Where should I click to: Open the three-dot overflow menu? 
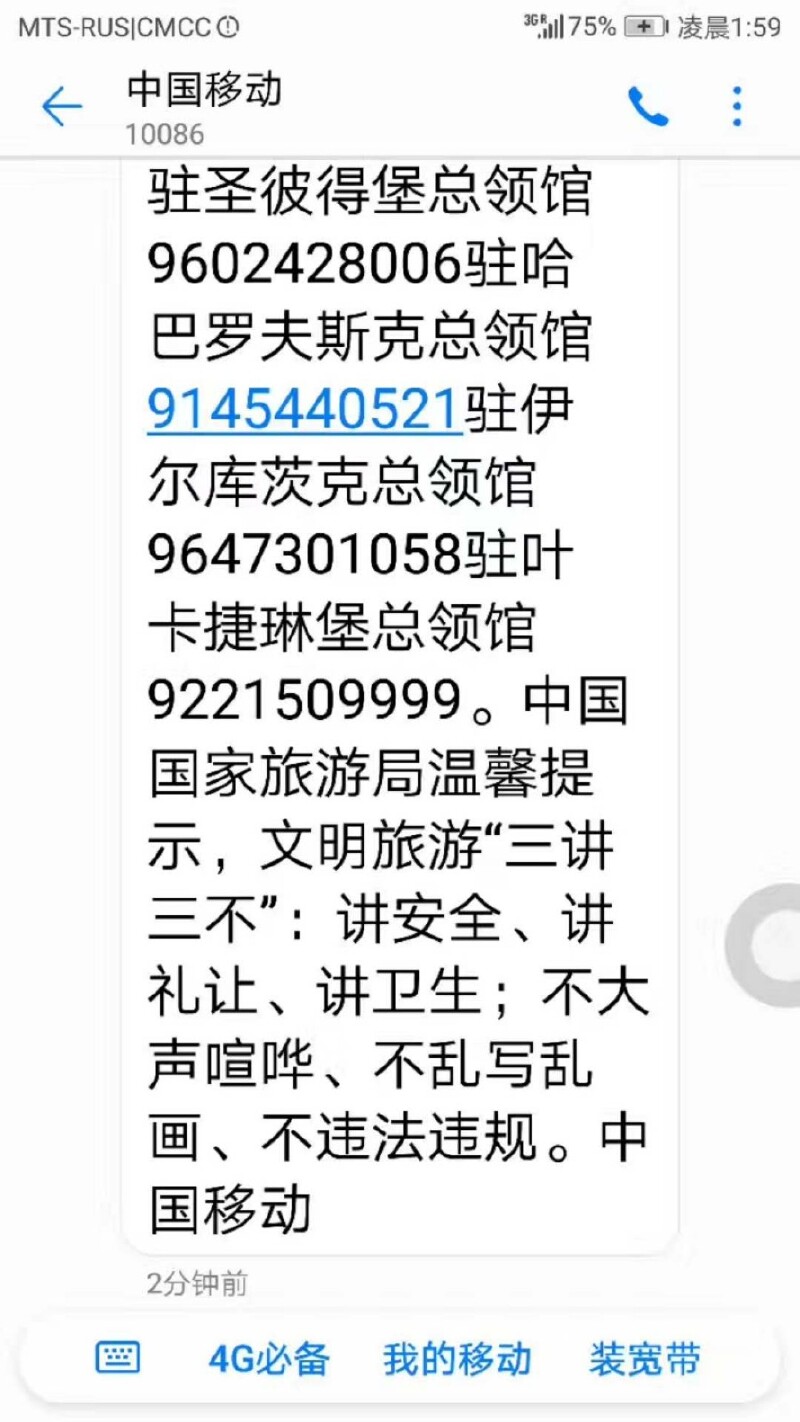coord(737,106)
